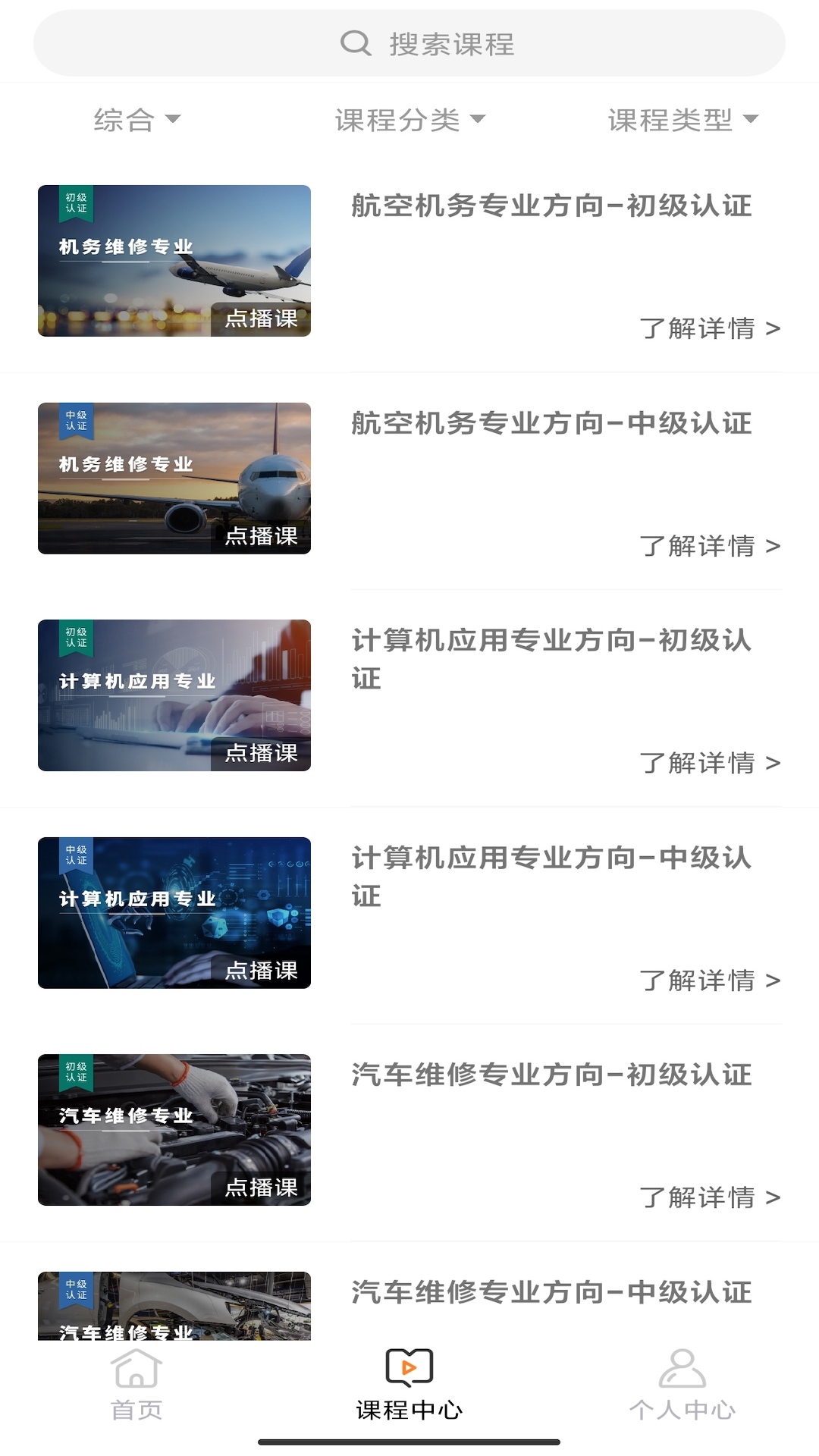Tap the search magnifier icon
The image size is (819, 1456).
(353, 43)
